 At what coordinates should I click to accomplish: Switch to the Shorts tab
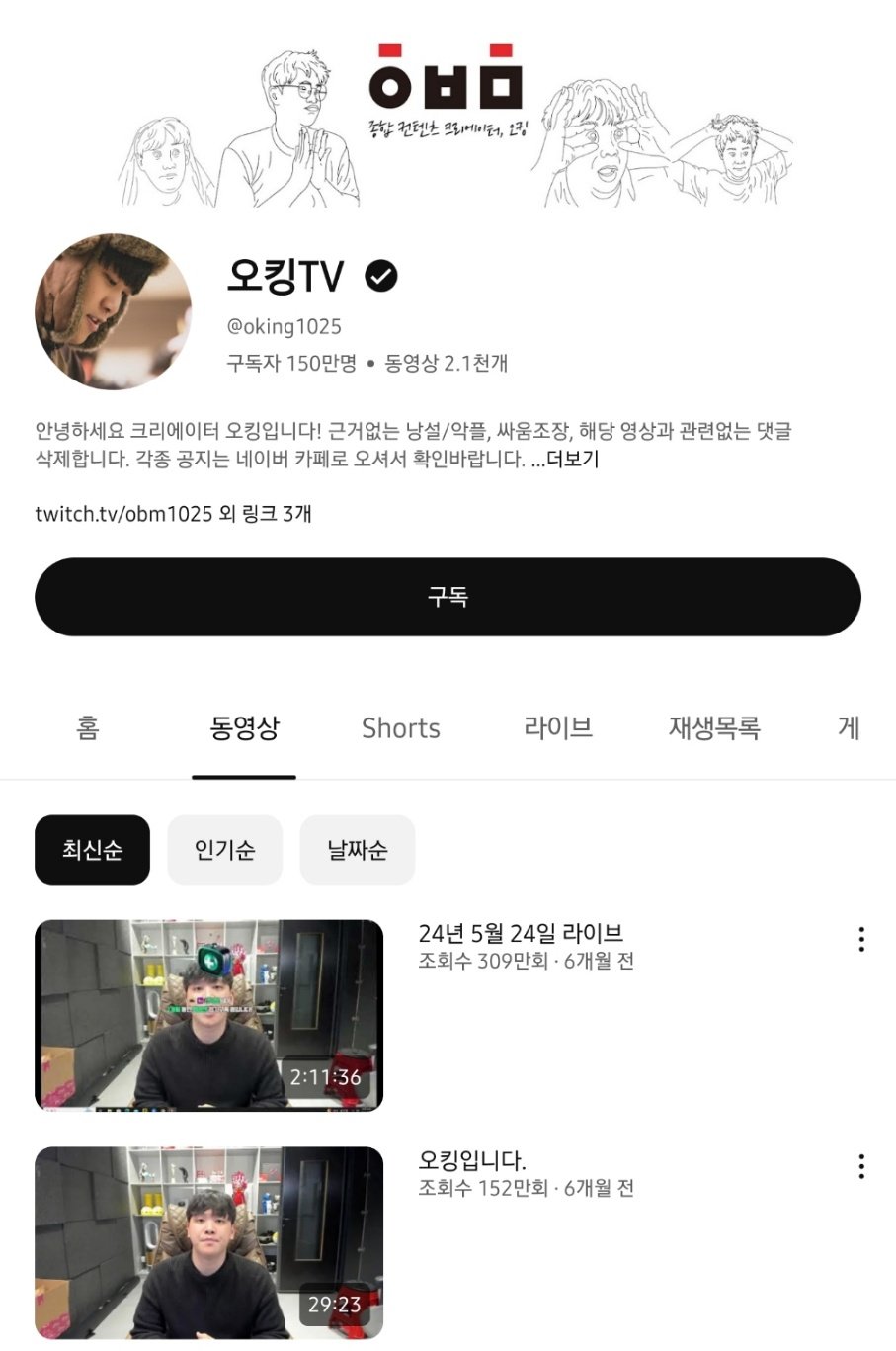coord(400,728)
